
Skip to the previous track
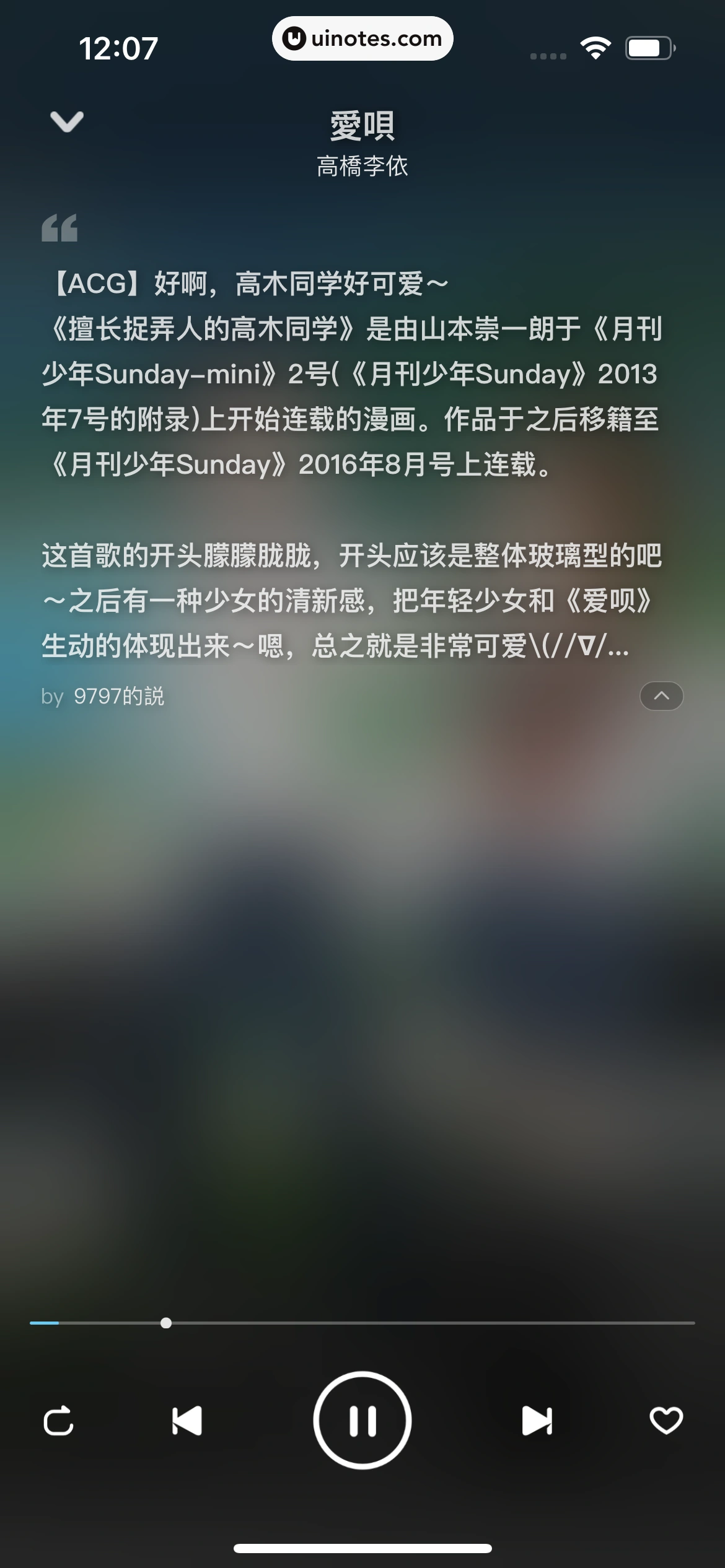point(187,1421)
